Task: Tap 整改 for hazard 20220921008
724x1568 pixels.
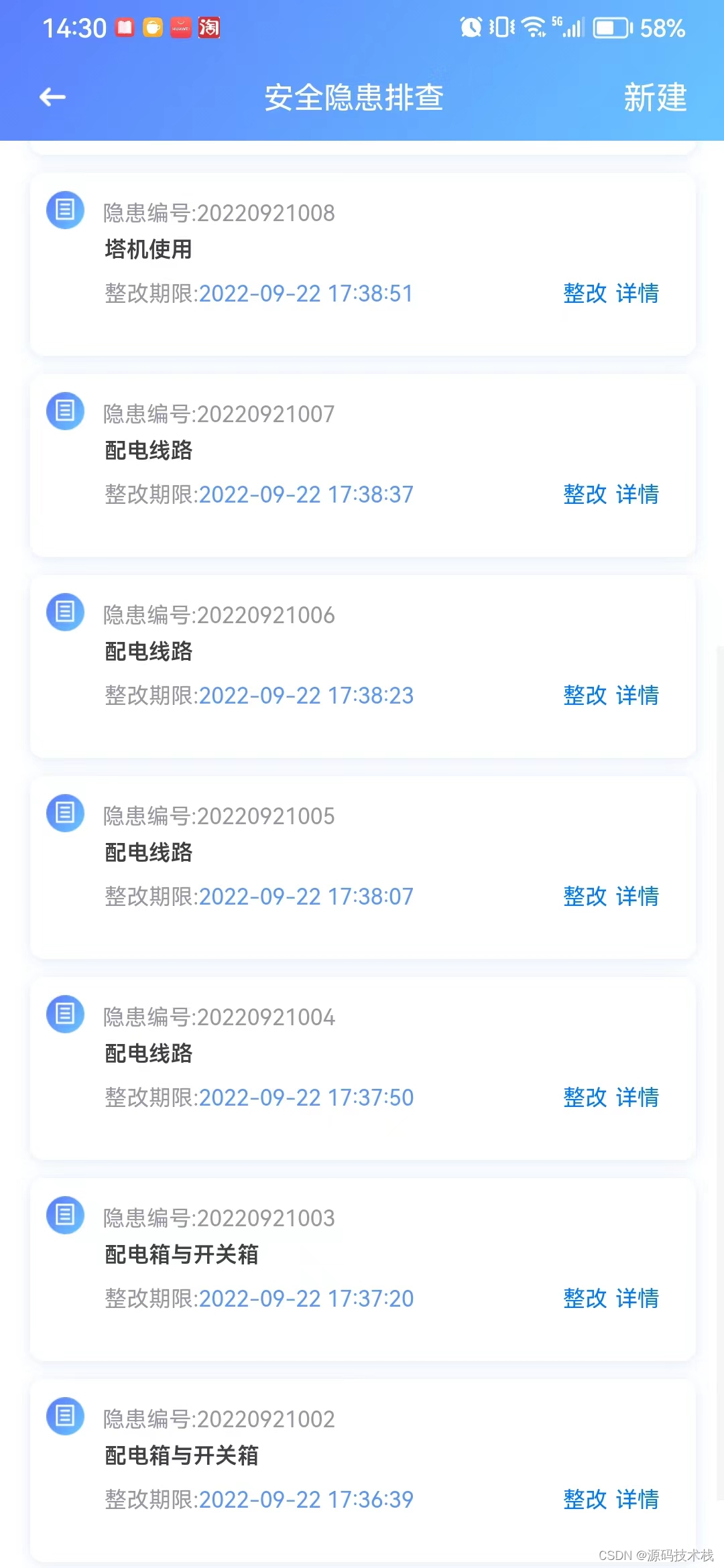Action: tap(585, 293)
